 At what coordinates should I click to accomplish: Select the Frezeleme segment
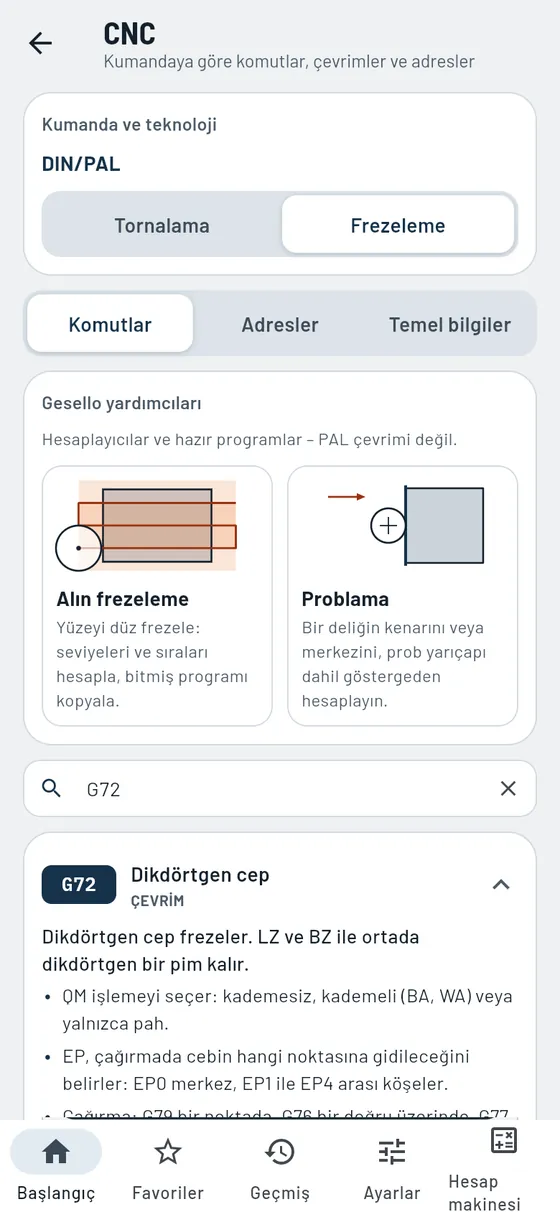click(398, 225)
